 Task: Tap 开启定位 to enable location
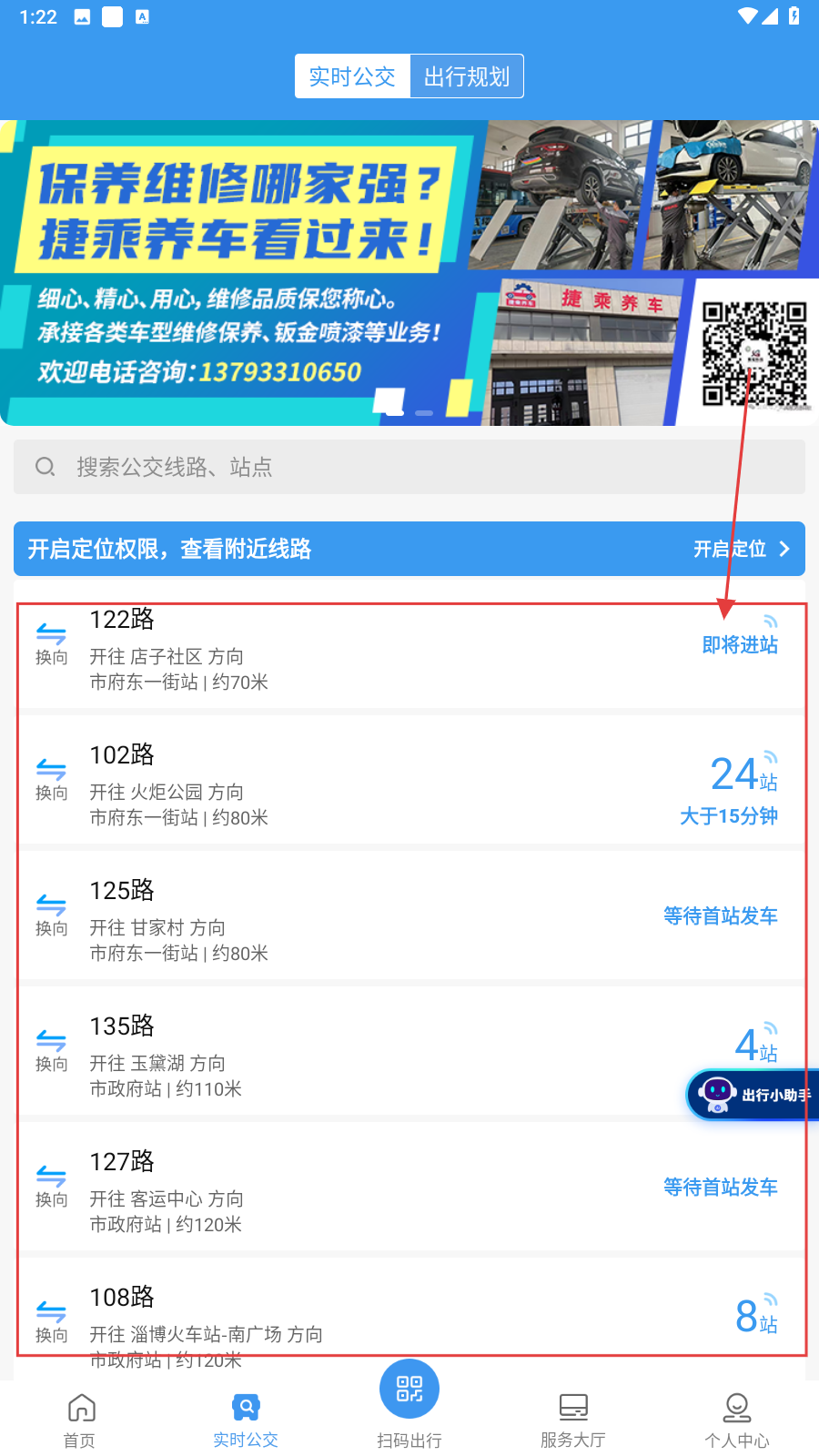(x=741, y=549)
